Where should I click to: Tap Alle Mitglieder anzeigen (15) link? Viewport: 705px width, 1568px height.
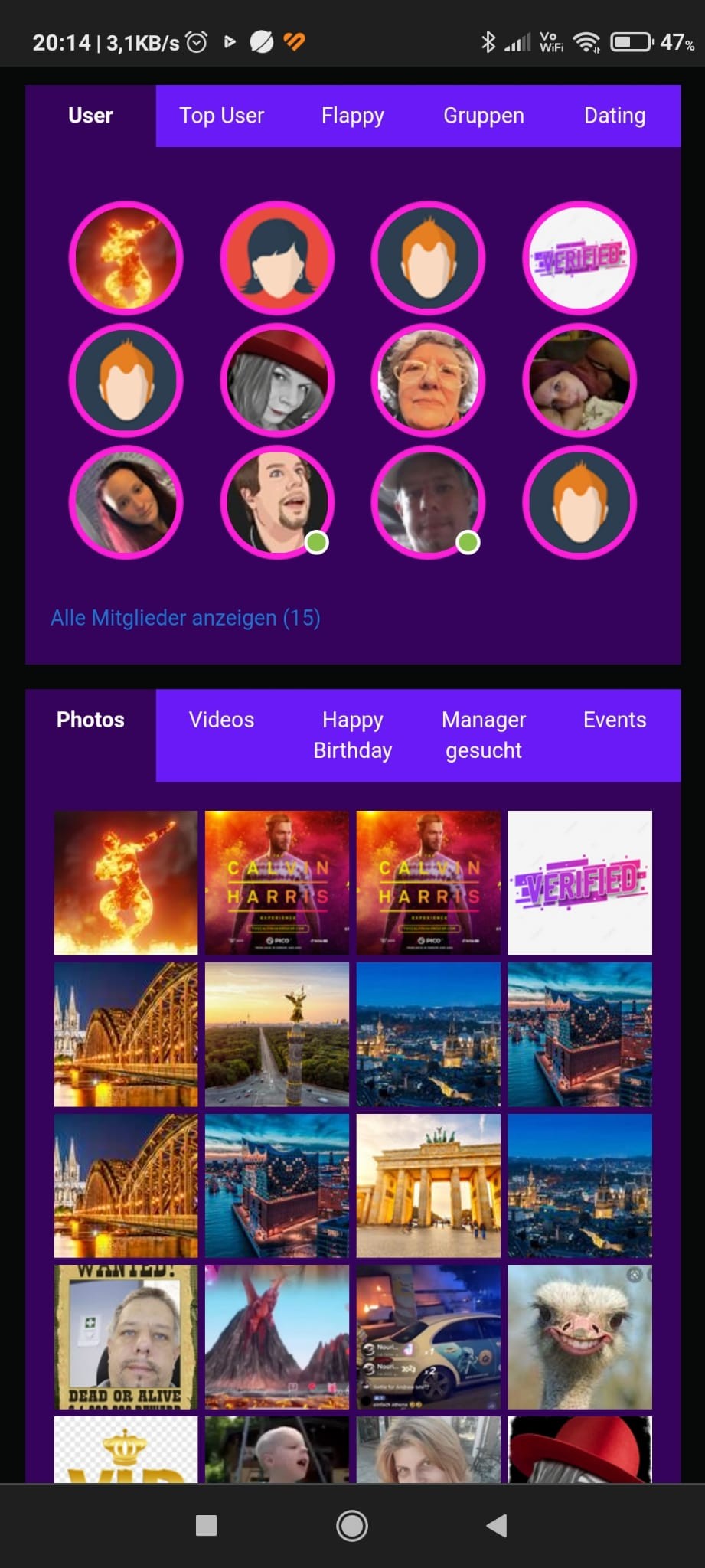185,618
